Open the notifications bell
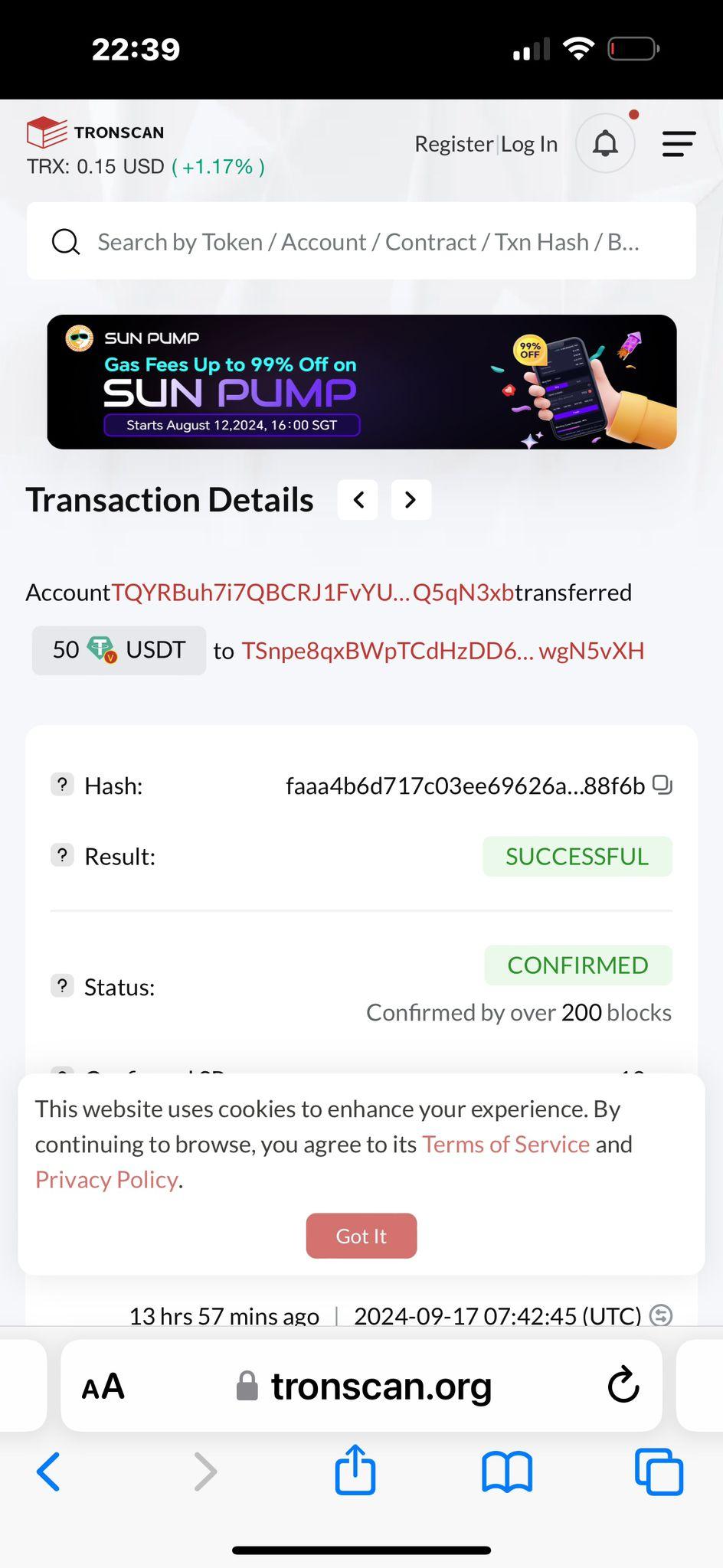The height and width of the screenshot is (1568, 723). [605, 143]
